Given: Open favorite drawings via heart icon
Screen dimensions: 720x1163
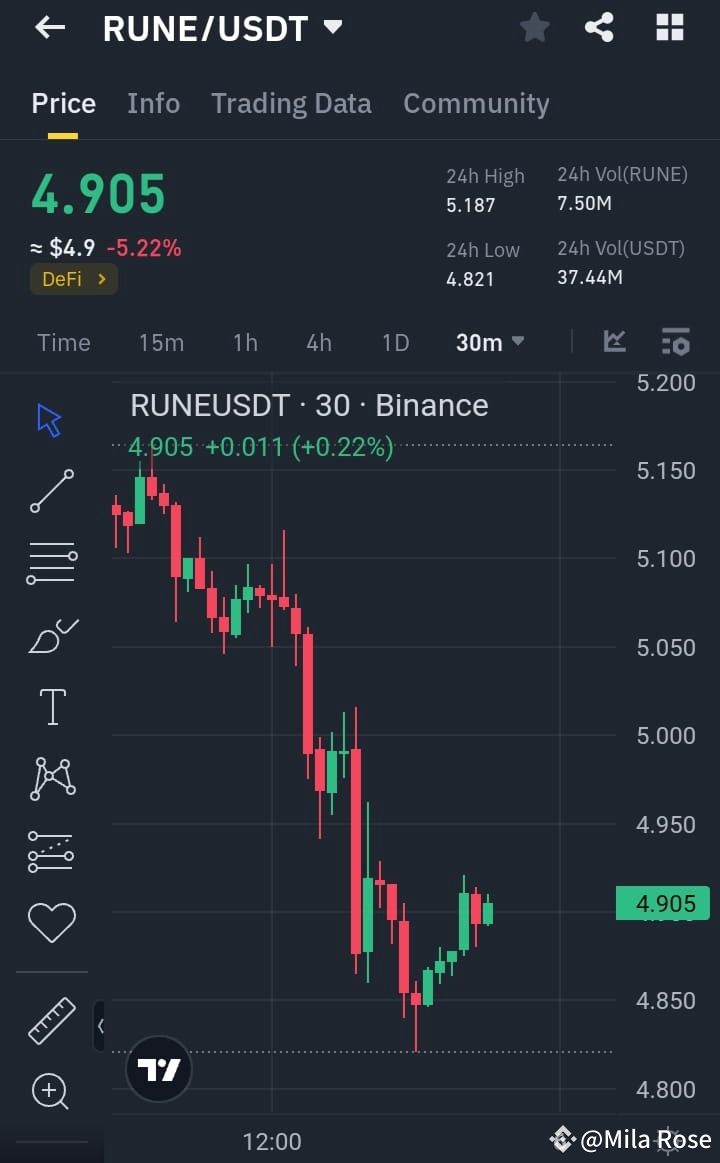Looking at the screenshot, I should [x=51, y=922].
